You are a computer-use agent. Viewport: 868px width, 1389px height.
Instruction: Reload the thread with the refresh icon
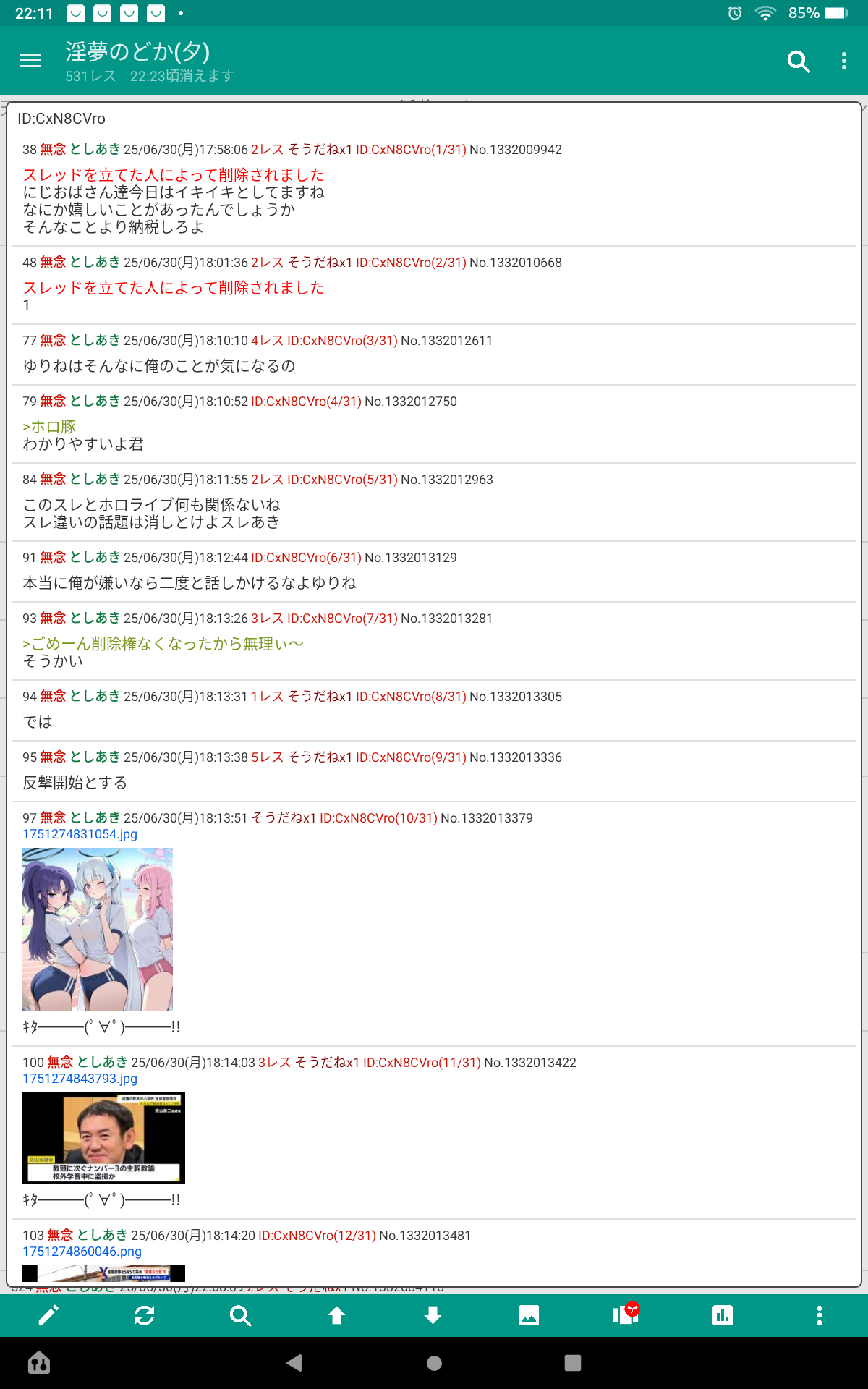(145, 1315)
